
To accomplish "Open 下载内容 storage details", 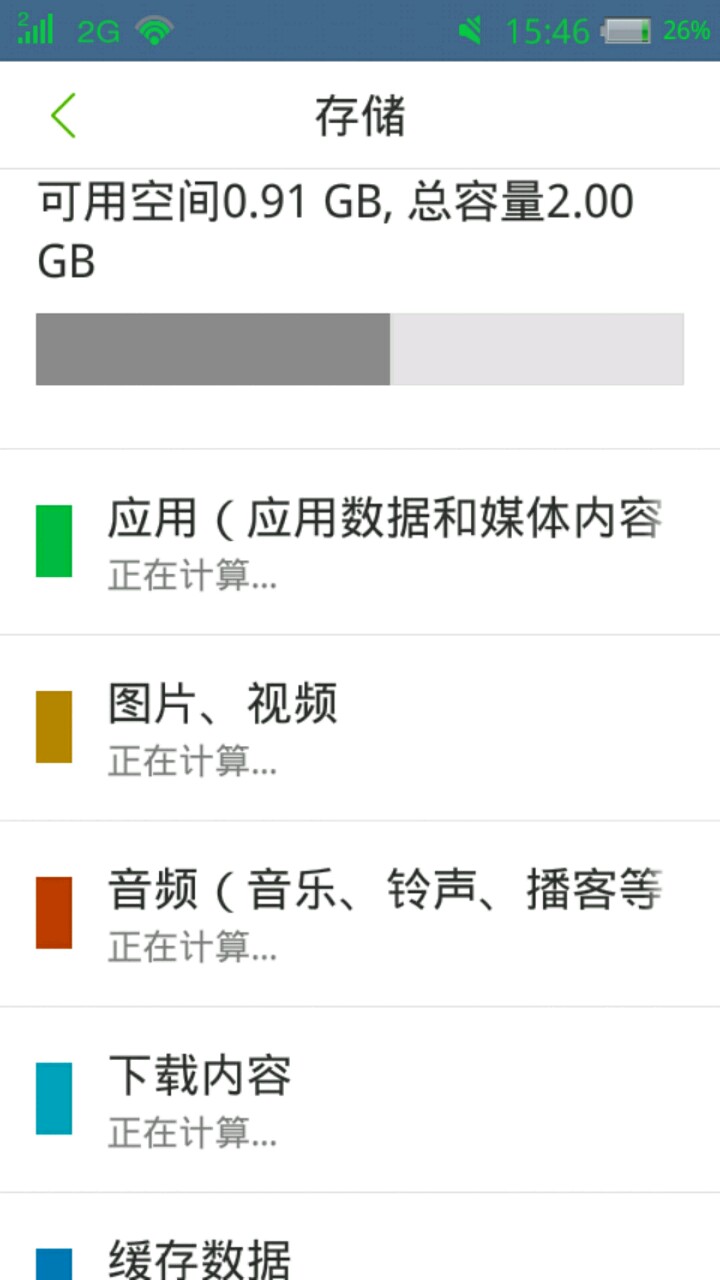I will point(360,1099).
